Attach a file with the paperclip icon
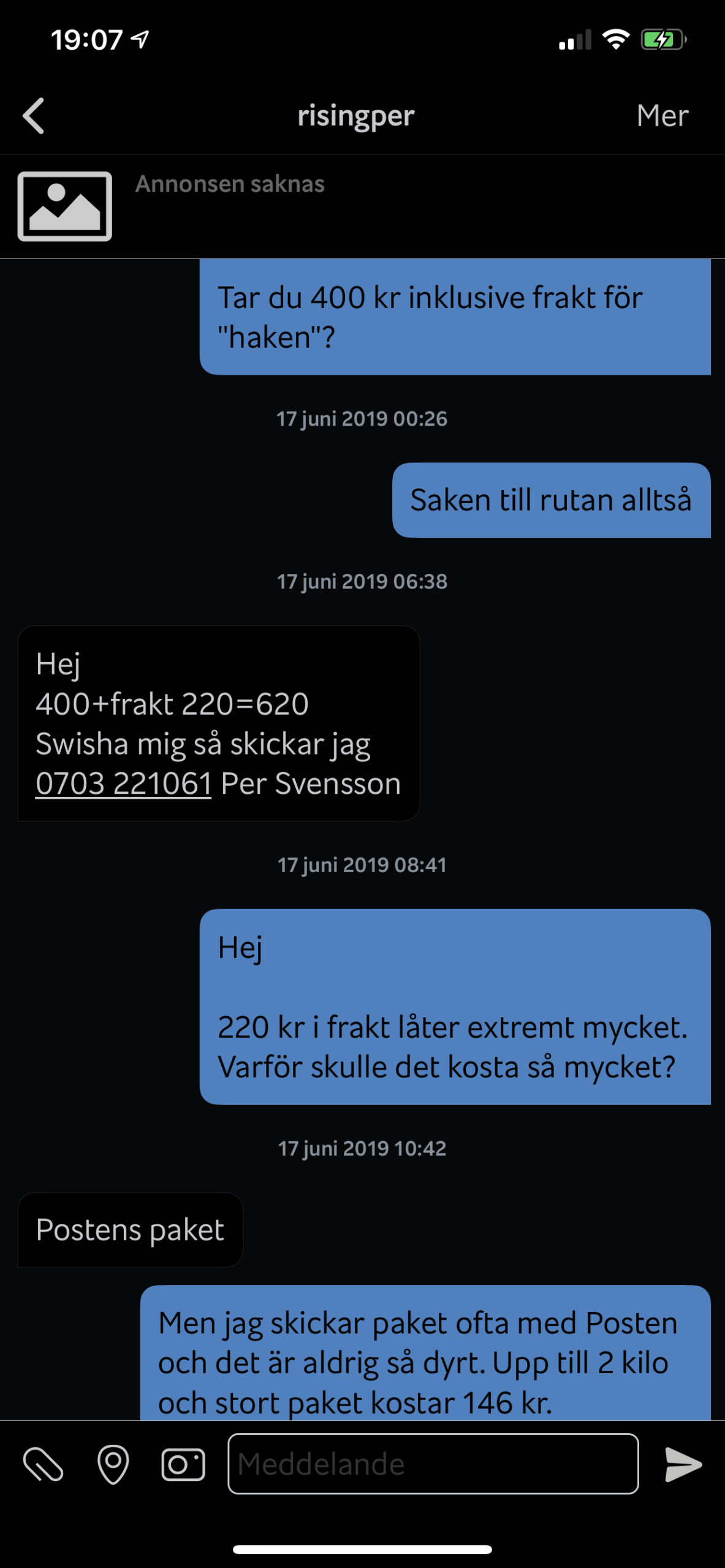 pyautogui.click(x=43, y=1464)
